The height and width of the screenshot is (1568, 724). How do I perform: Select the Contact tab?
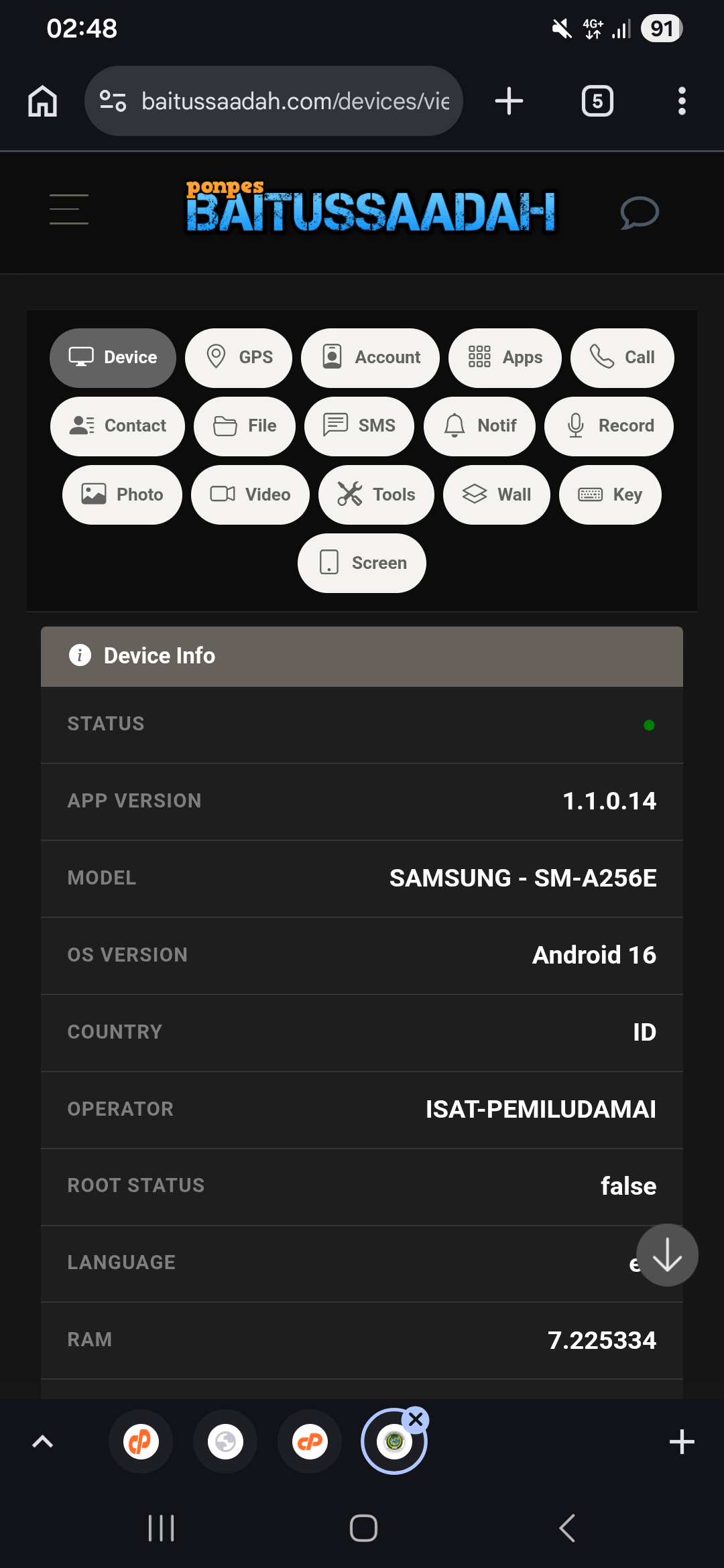117,426
